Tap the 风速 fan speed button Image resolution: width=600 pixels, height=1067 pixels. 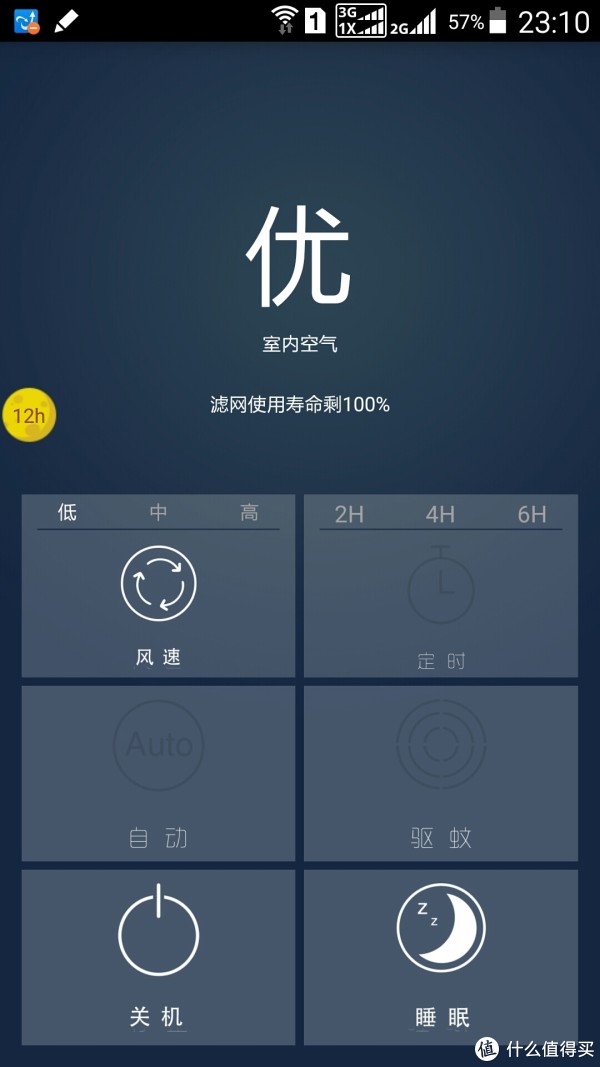point(158,600)
